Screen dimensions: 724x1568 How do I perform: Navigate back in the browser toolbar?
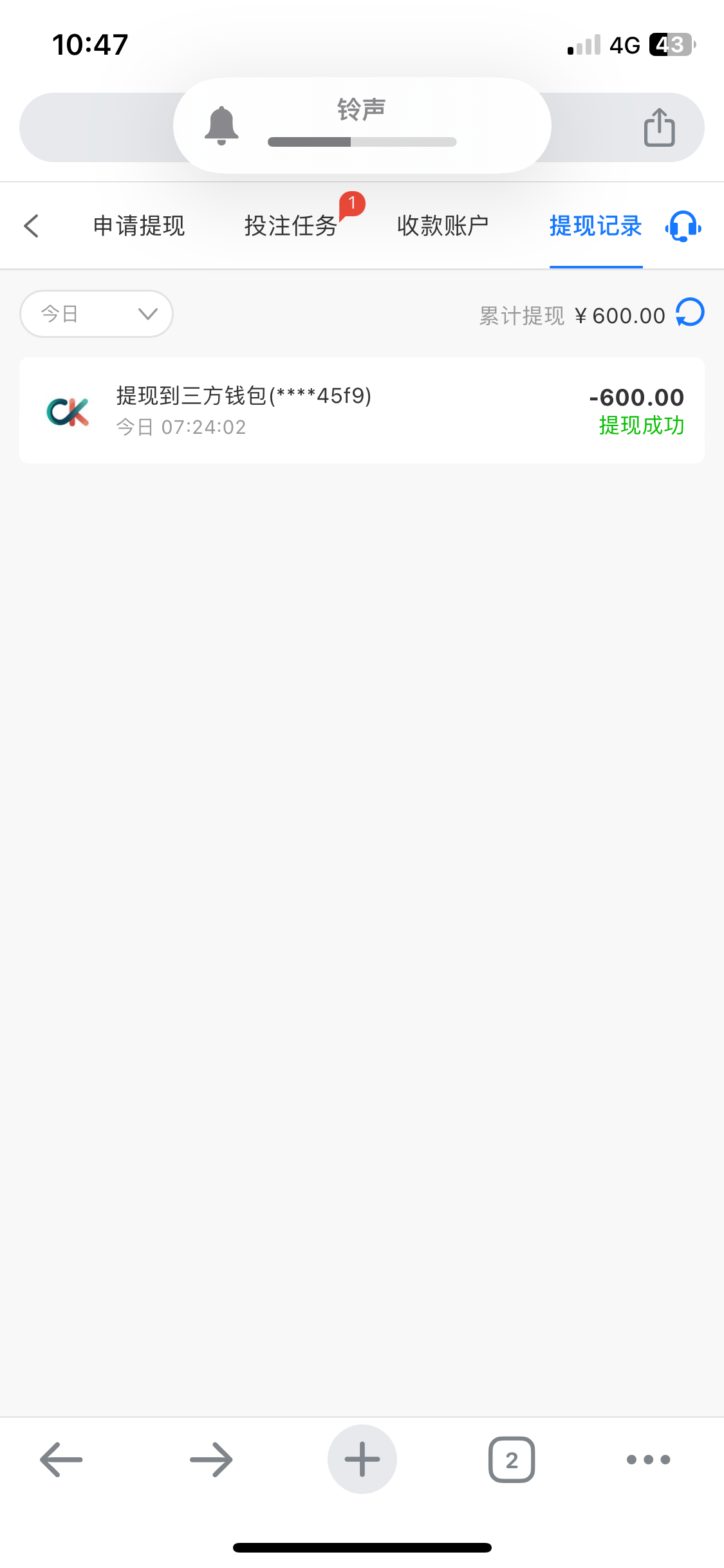point(61,1459)
